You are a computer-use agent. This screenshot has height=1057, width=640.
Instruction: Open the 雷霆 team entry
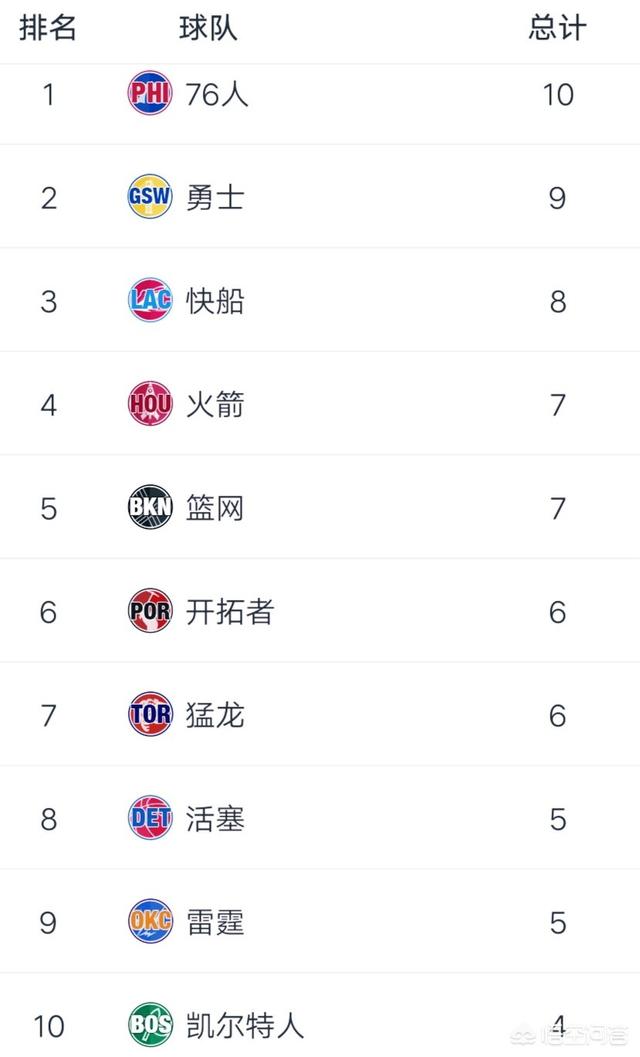(x=320, y=921)
